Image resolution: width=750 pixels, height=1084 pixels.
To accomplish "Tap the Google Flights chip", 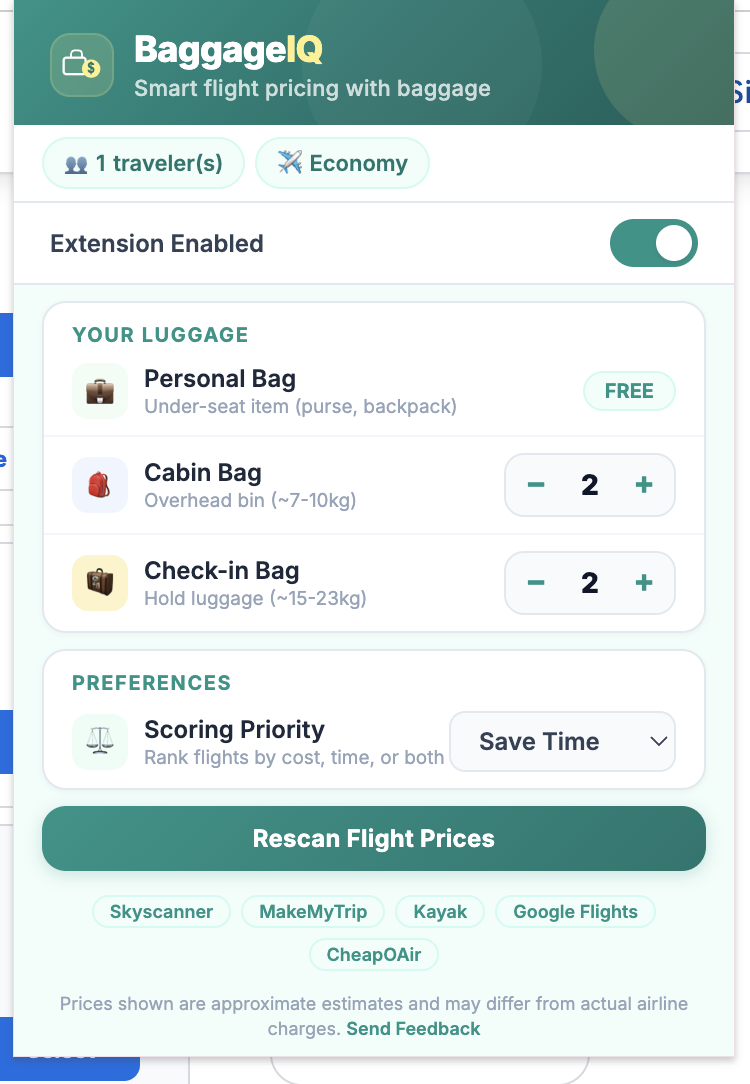I will (575, 911).
